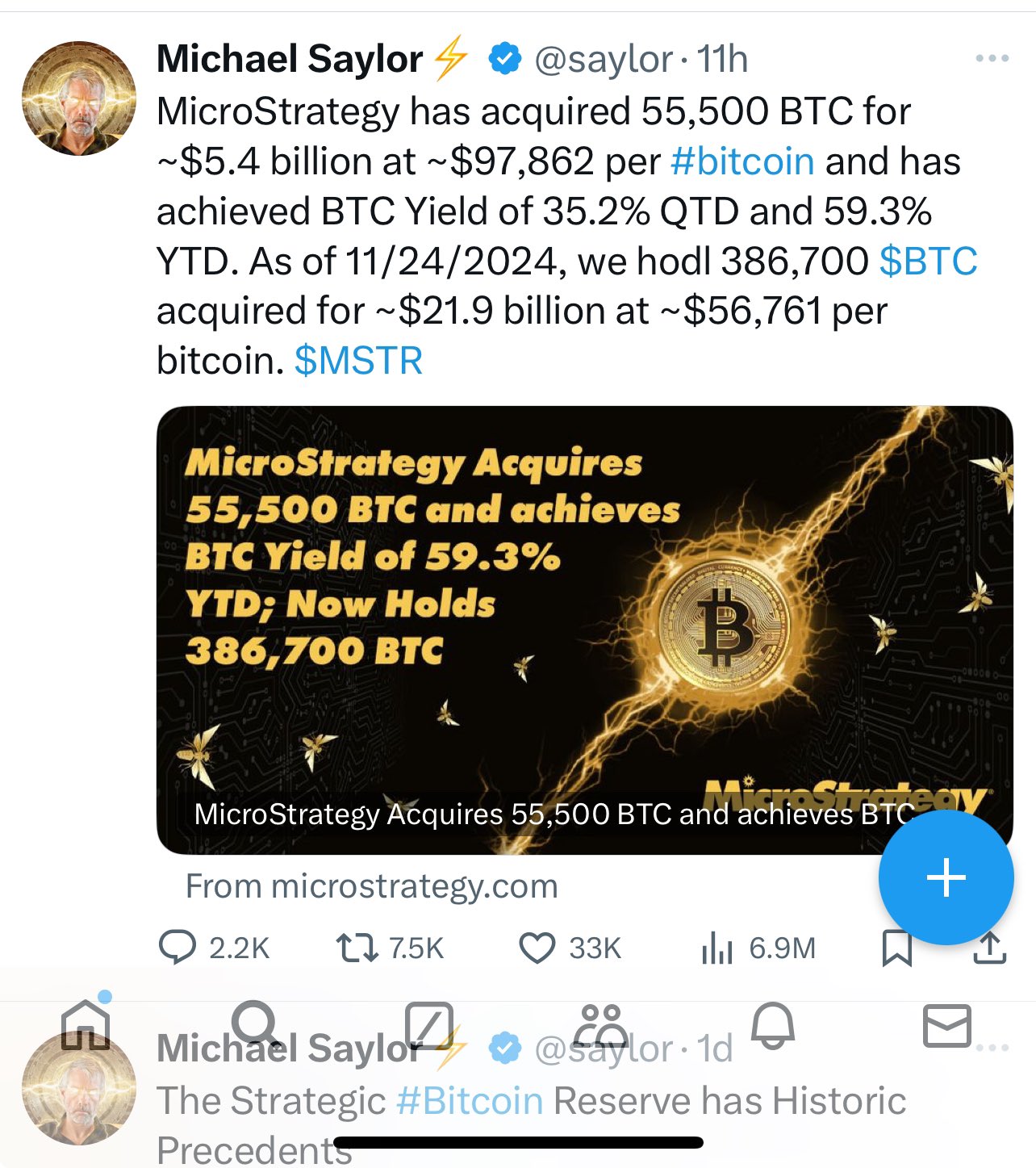Open Michael Saylor's profile picture on 11h tweet
1036x1168 pixels.
coord(78,98)
